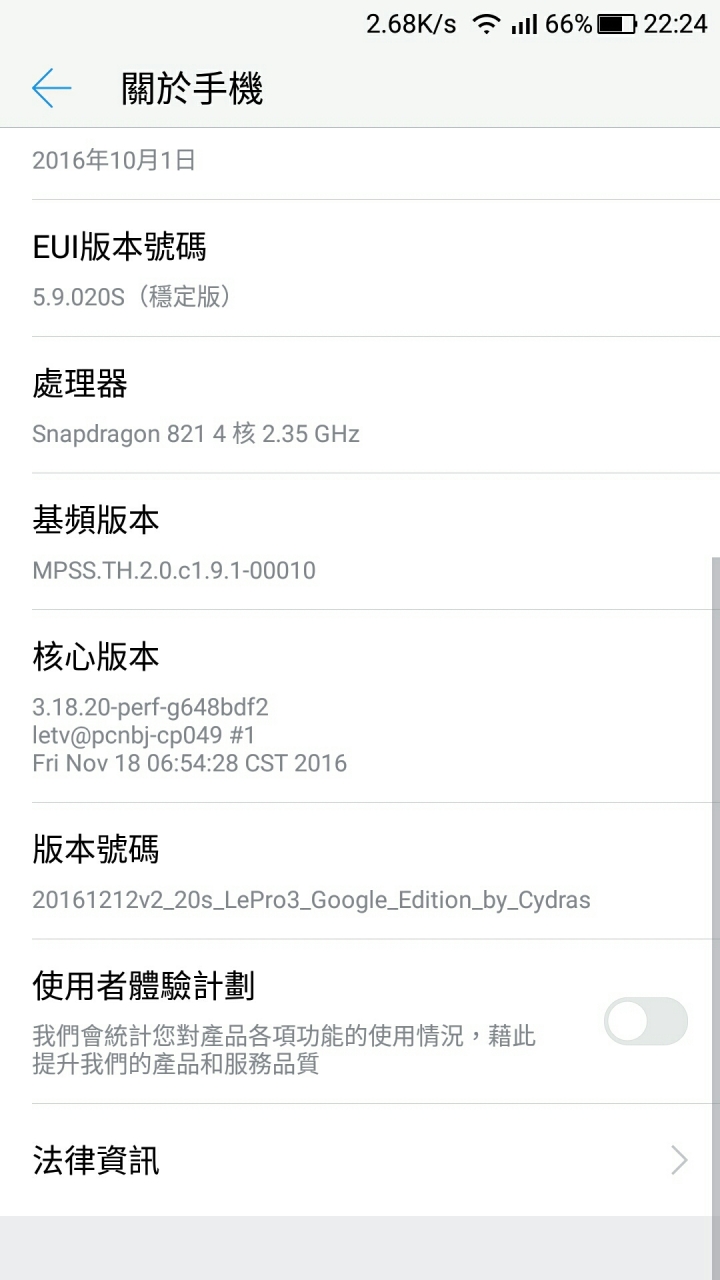
Task: Go back using the blue arrow
Action: click(51, 89)
